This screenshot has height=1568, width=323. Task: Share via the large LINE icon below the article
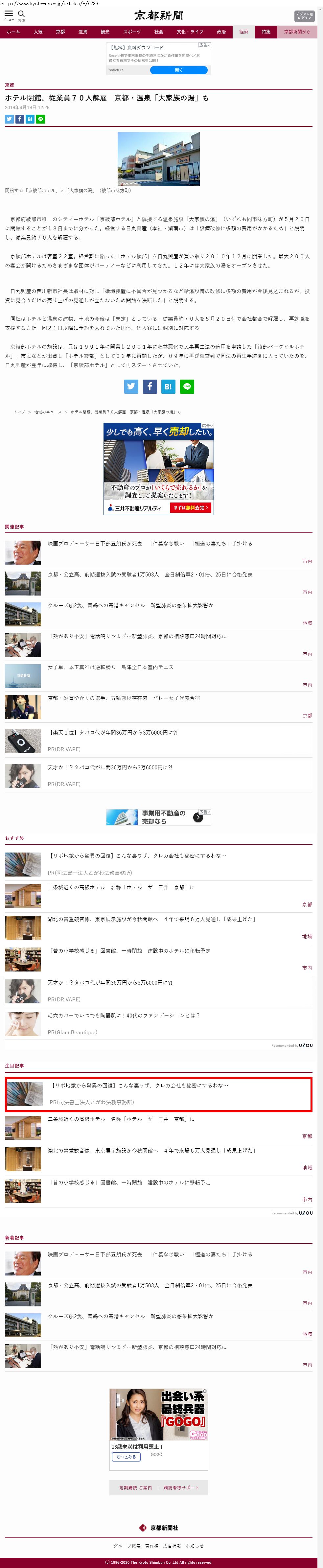[187, 386]
